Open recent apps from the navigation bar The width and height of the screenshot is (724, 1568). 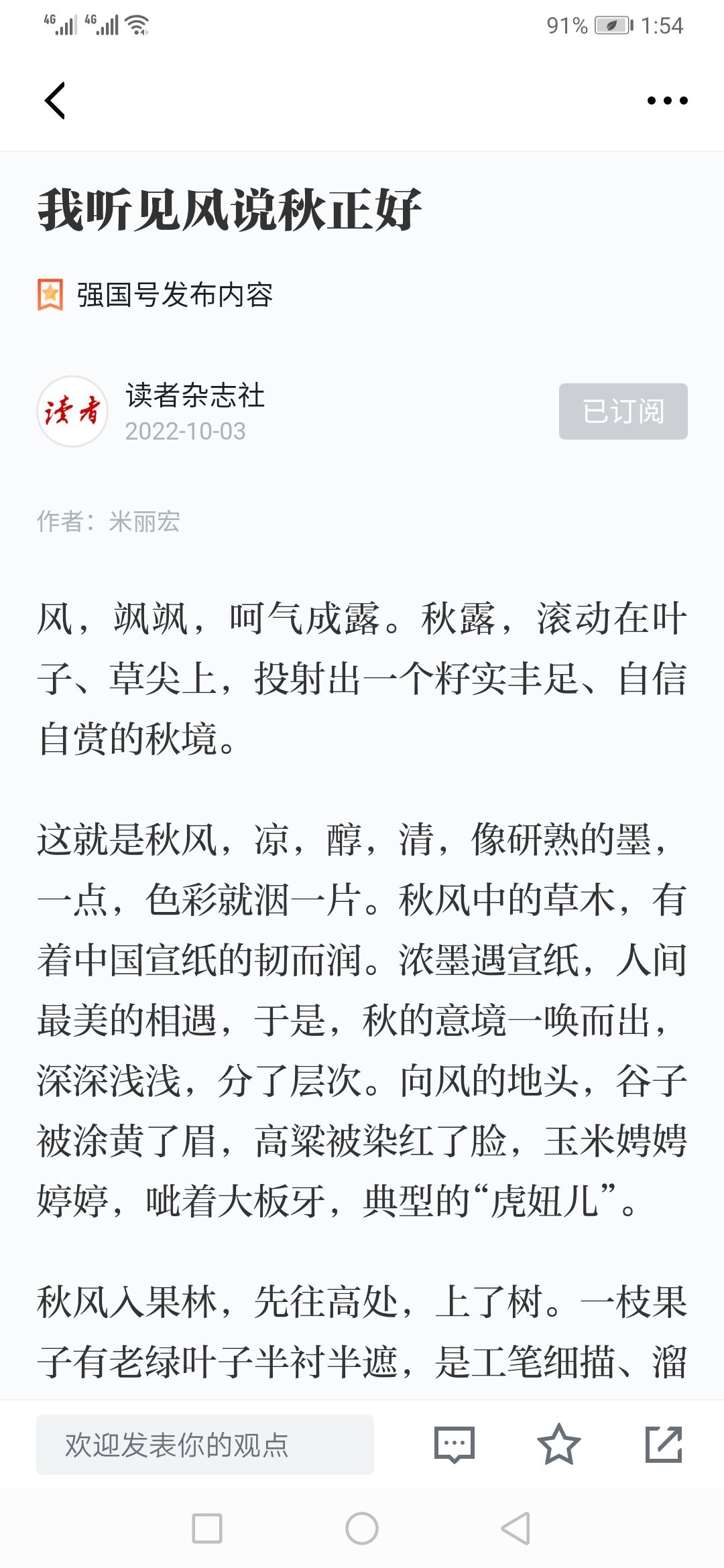point(207,1528)
